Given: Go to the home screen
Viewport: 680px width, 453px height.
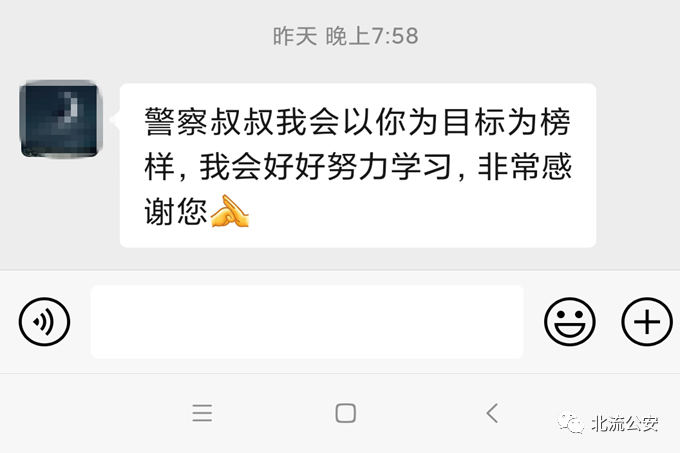Looking at the screenshot, I should 346,413.
